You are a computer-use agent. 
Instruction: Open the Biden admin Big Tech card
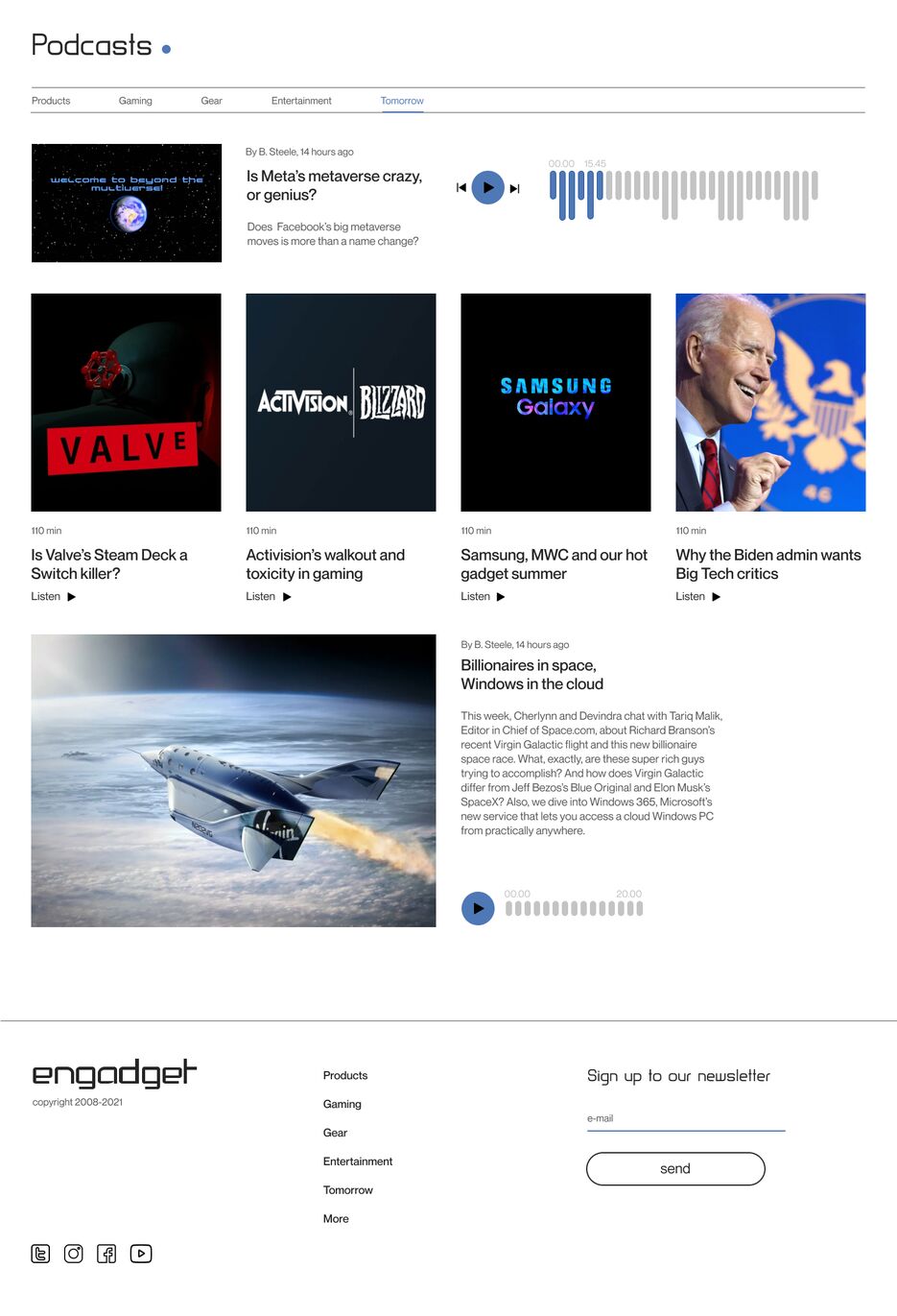click(x=770, y=402)
